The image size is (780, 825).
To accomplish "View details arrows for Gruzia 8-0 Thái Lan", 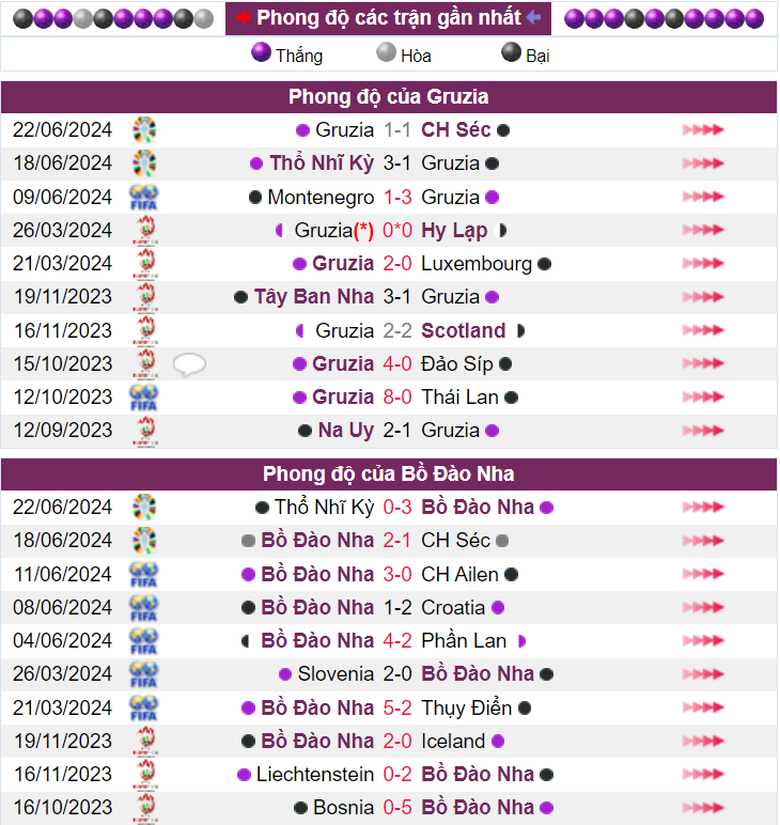I will (702, 397).
